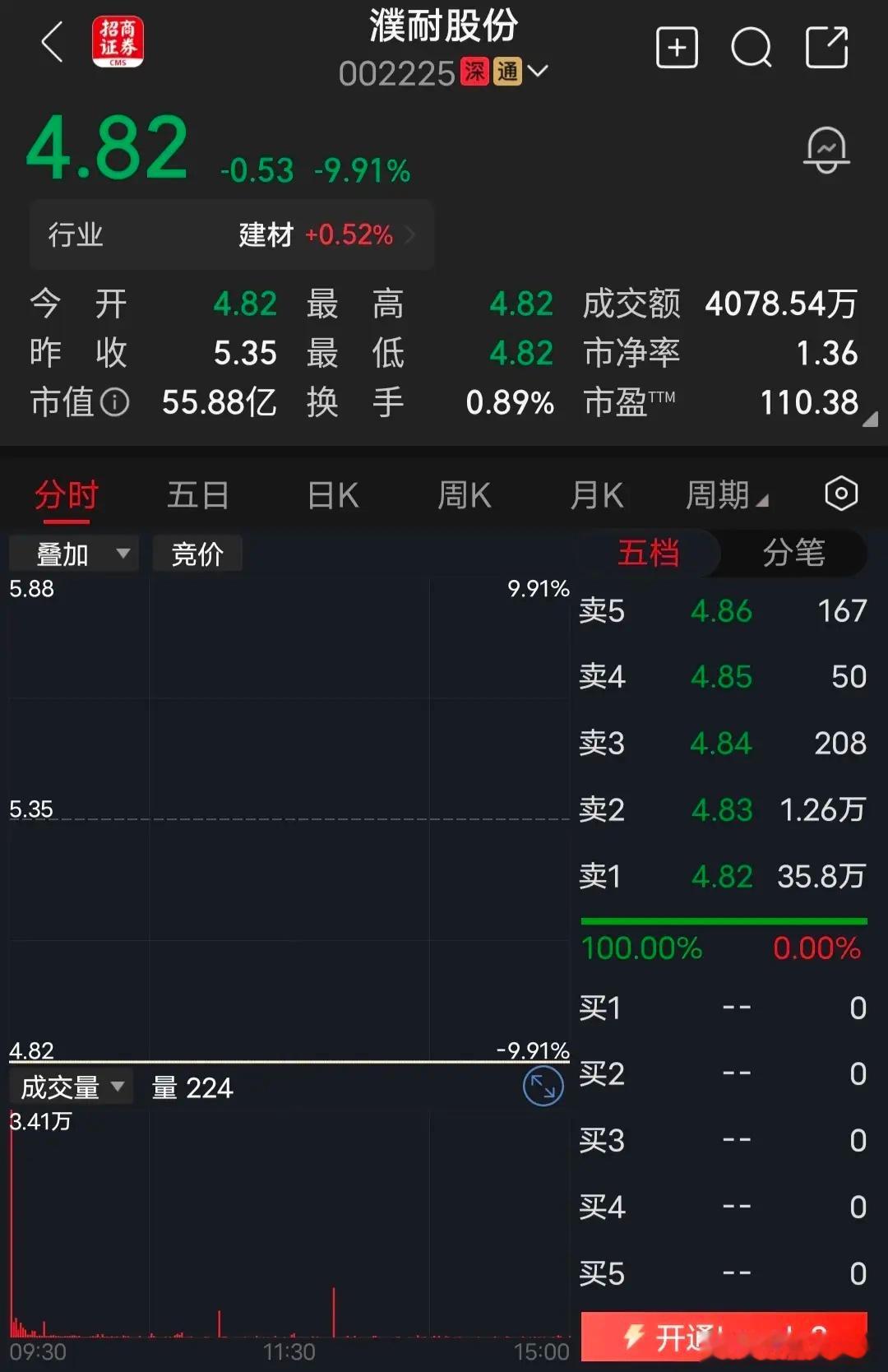
Task: Share this stock page
Action: pyautogui.click(x=826, y=48)
